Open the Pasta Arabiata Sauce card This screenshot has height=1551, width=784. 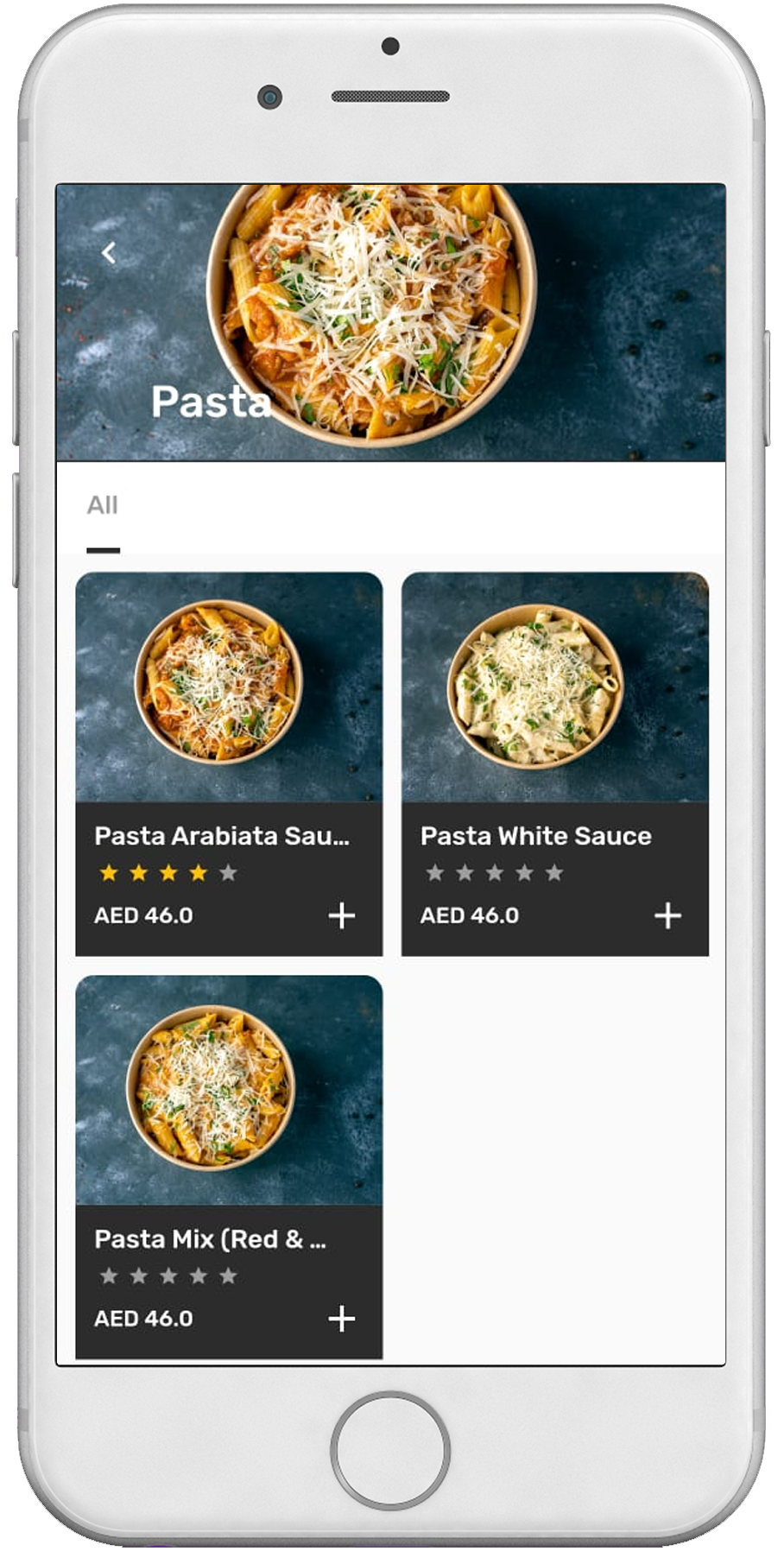pyautogui.click(x=229, y=691)
